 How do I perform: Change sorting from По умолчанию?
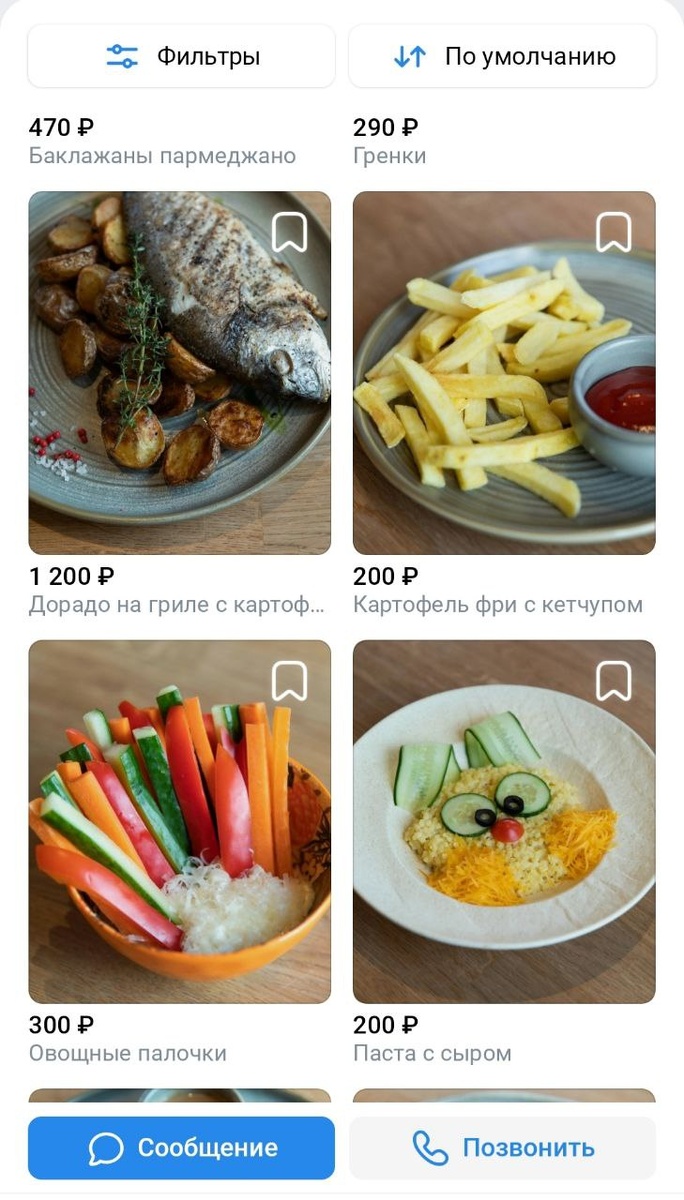tap(502, 56)
